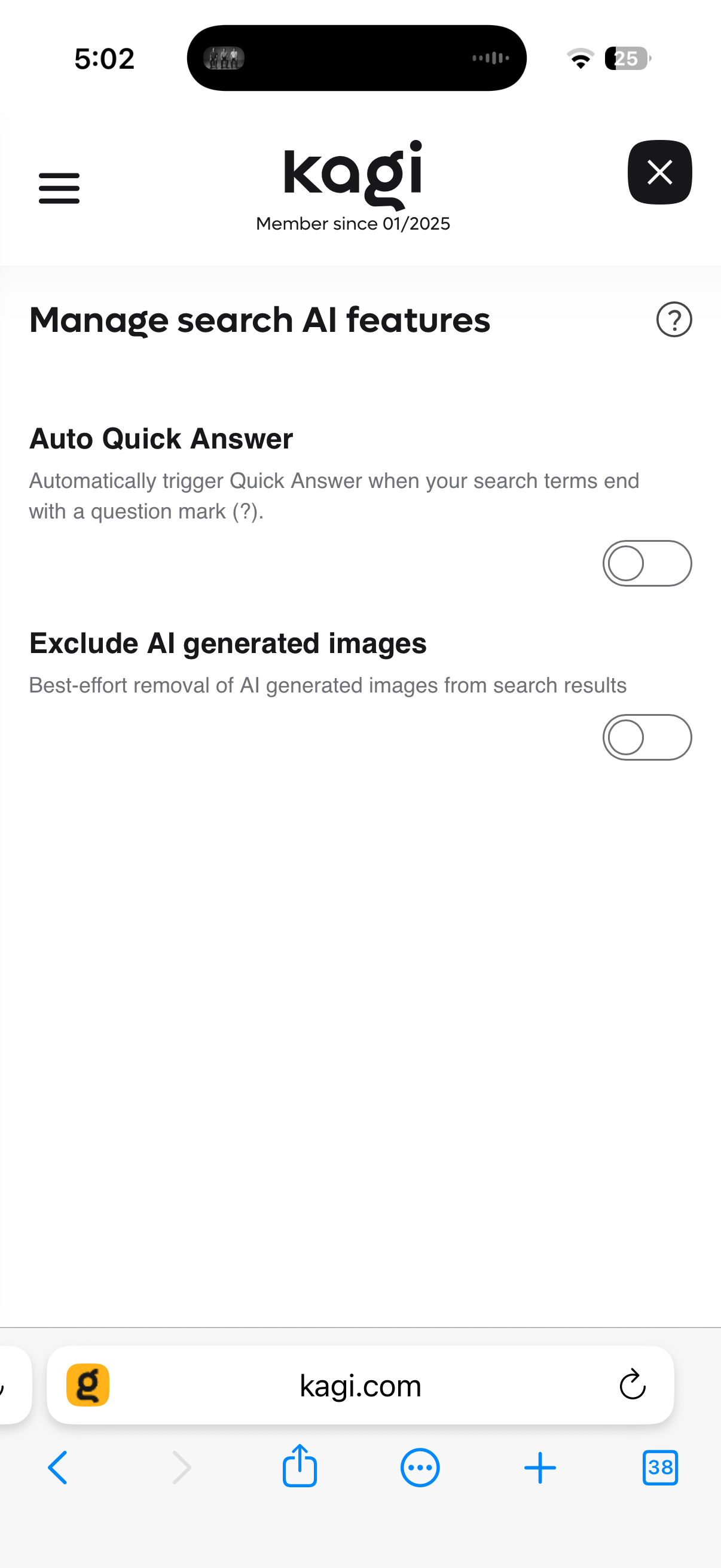
Task: Tap the kagi.com address bar
Action: coord(360,1386)
